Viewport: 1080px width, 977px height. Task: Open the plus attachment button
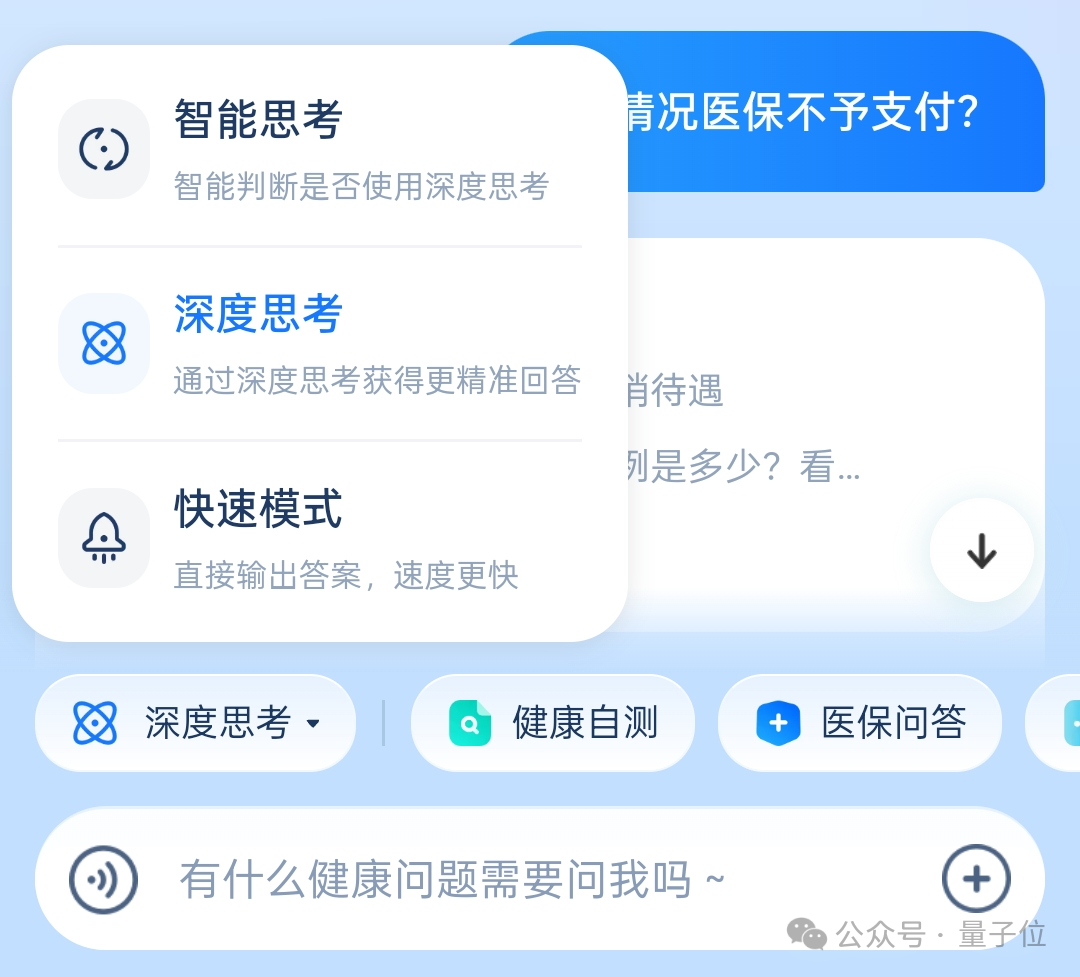click(976, 879)
